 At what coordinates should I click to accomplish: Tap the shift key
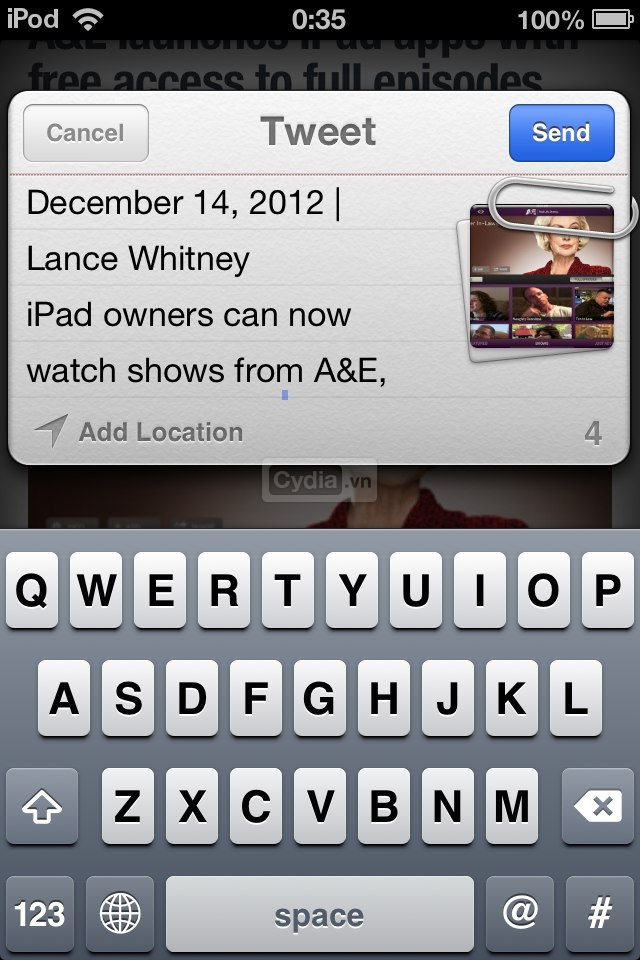(41, 806)
